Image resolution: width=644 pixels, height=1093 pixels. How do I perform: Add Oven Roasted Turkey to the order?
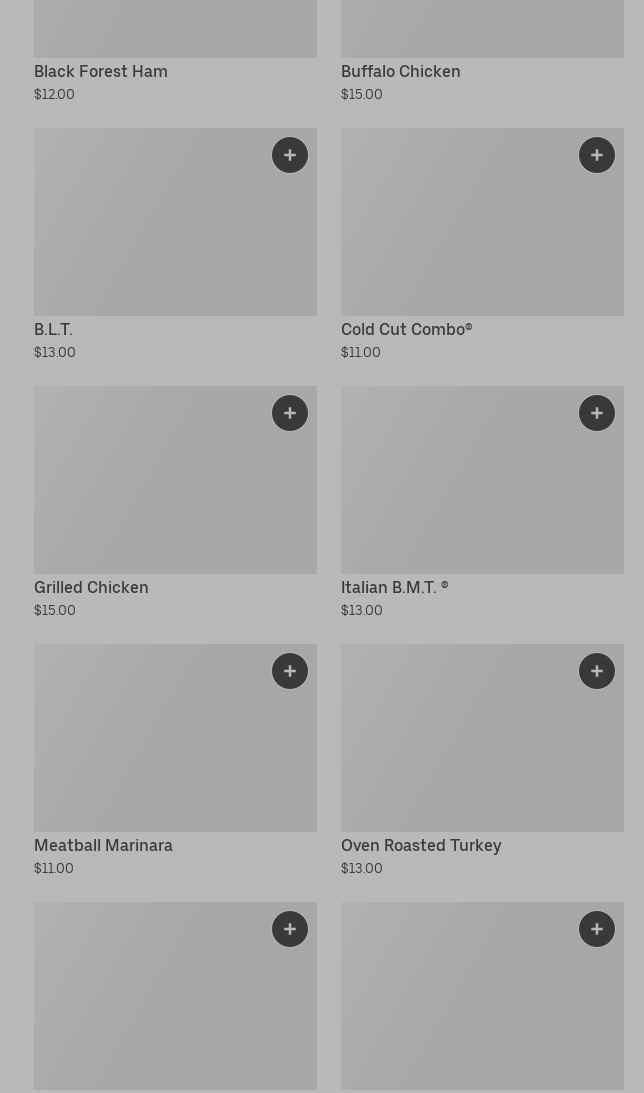[x=597, y=671]
